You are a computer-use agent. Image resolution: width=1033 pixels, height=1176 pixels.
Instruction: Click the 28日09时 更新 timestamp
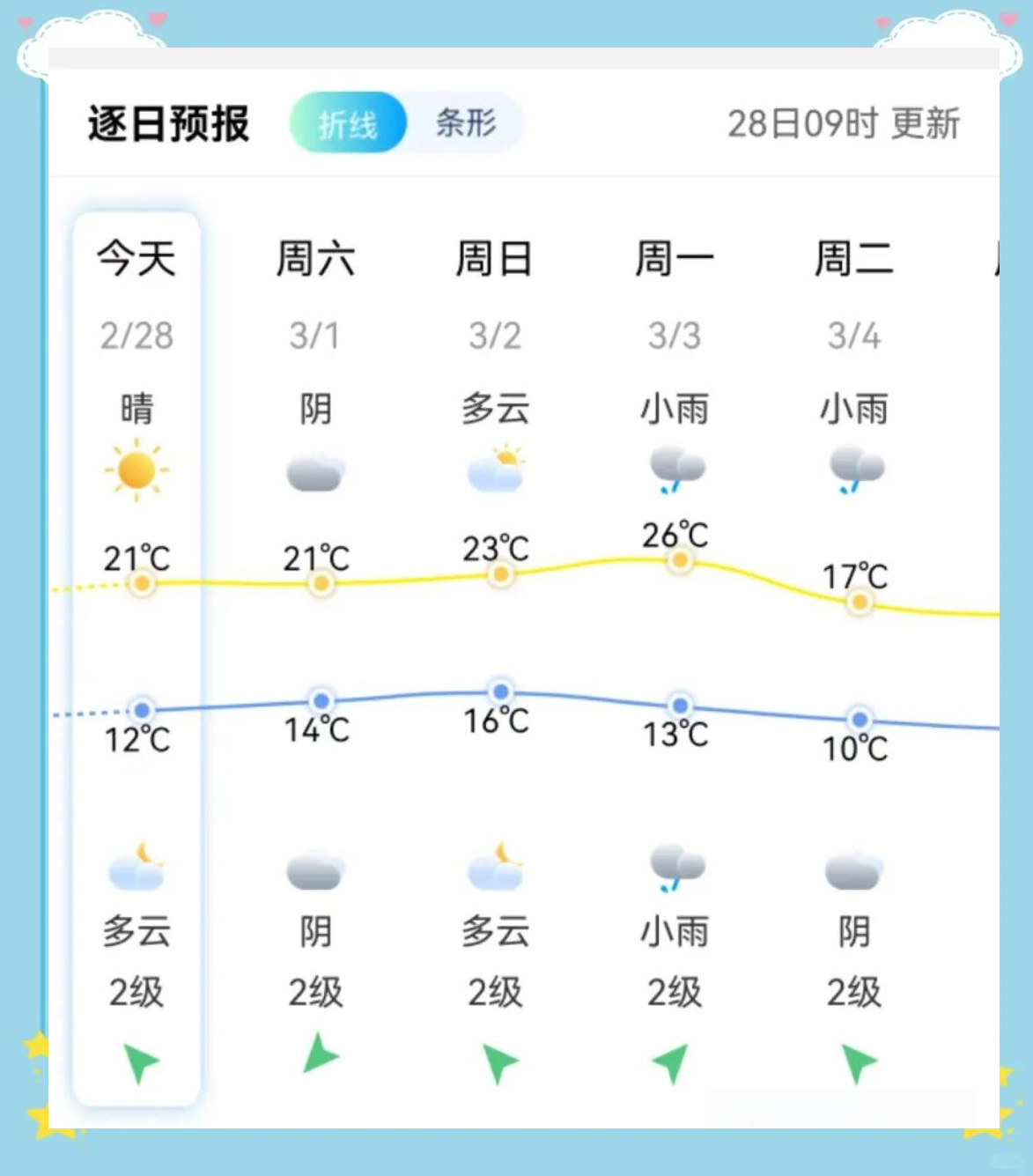[846, 124]
